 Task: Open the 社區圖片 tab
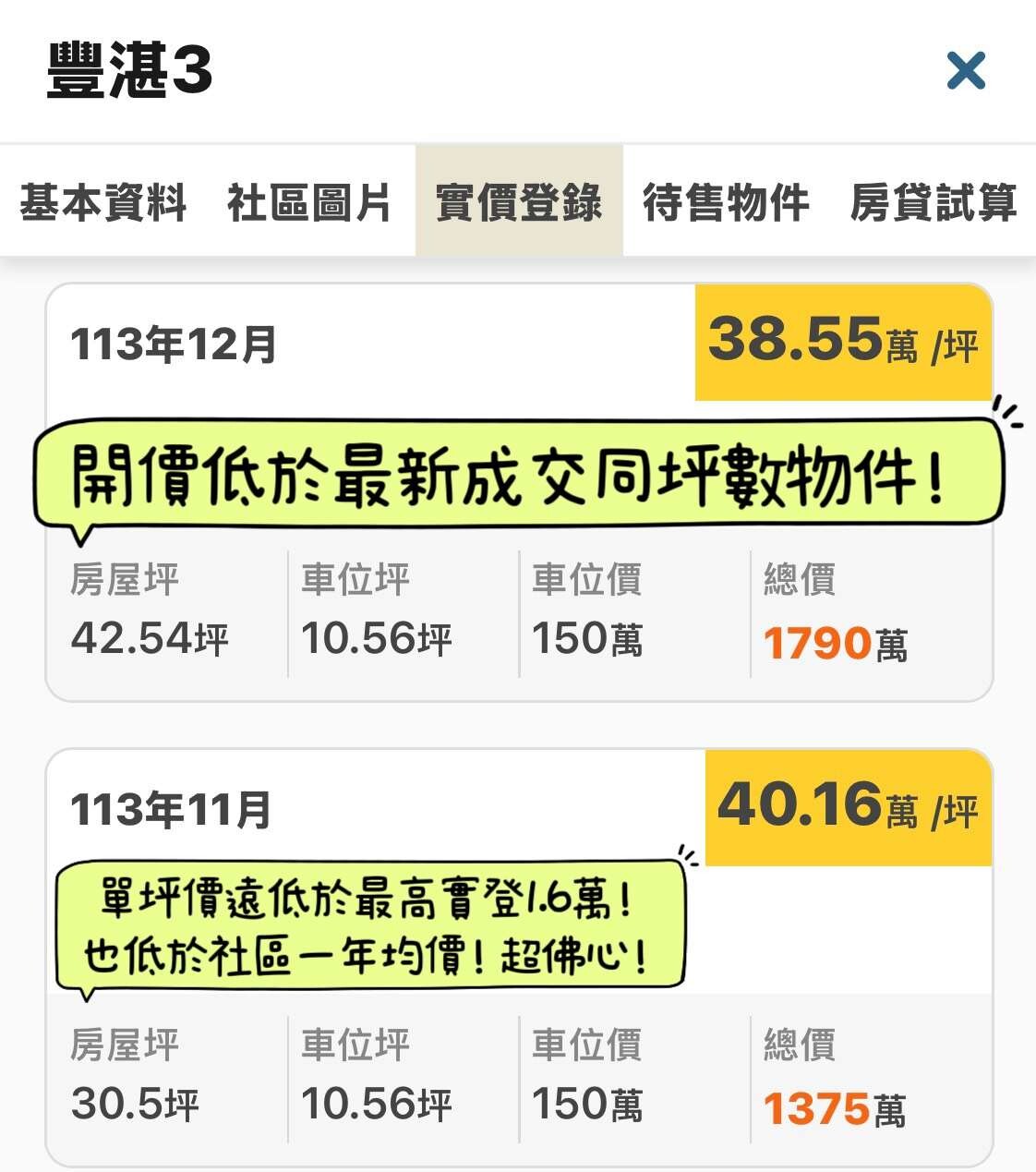309,202
